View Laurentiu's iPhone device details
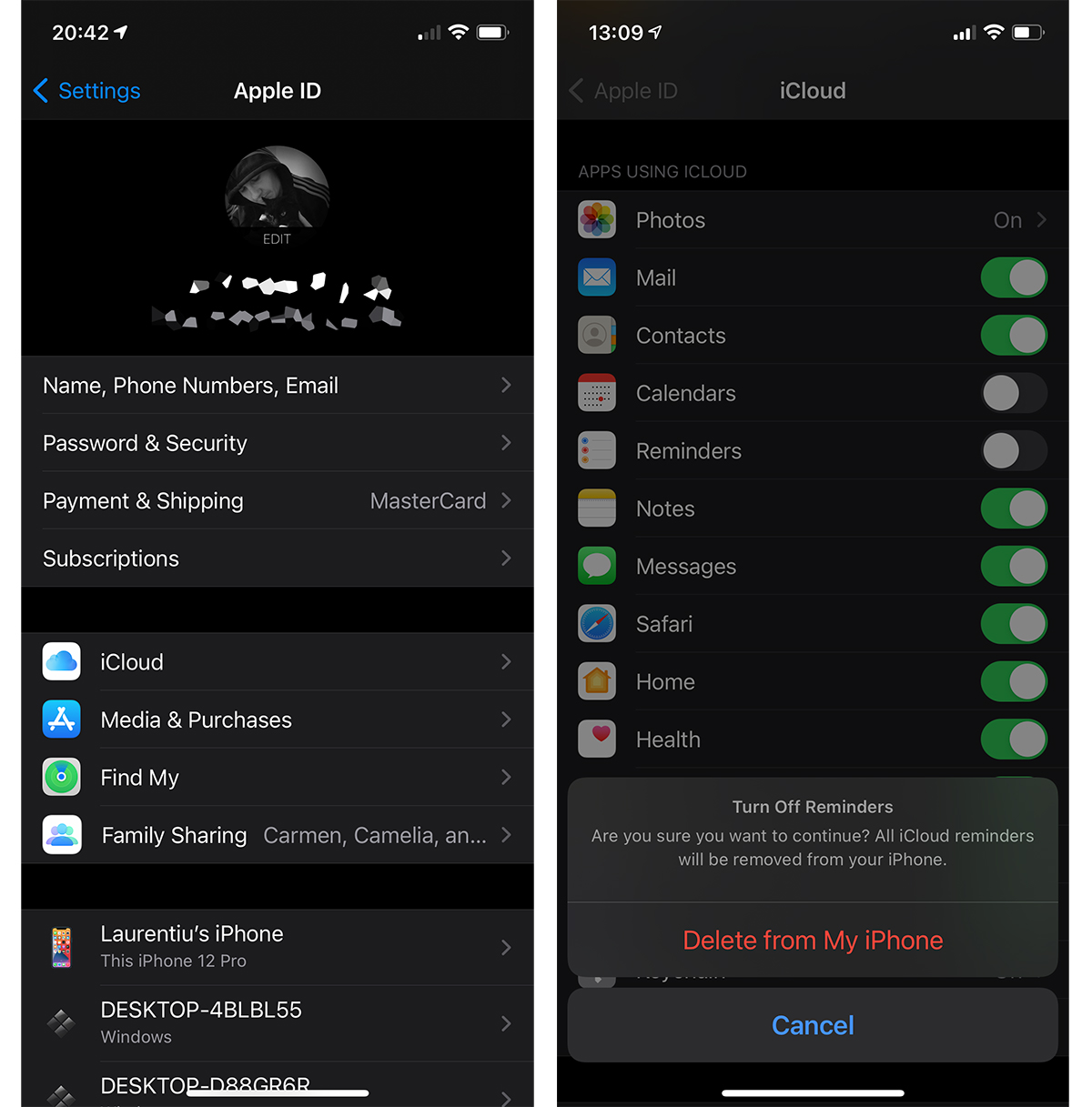Screen dimensions: 1092x1107 point(277,947)
